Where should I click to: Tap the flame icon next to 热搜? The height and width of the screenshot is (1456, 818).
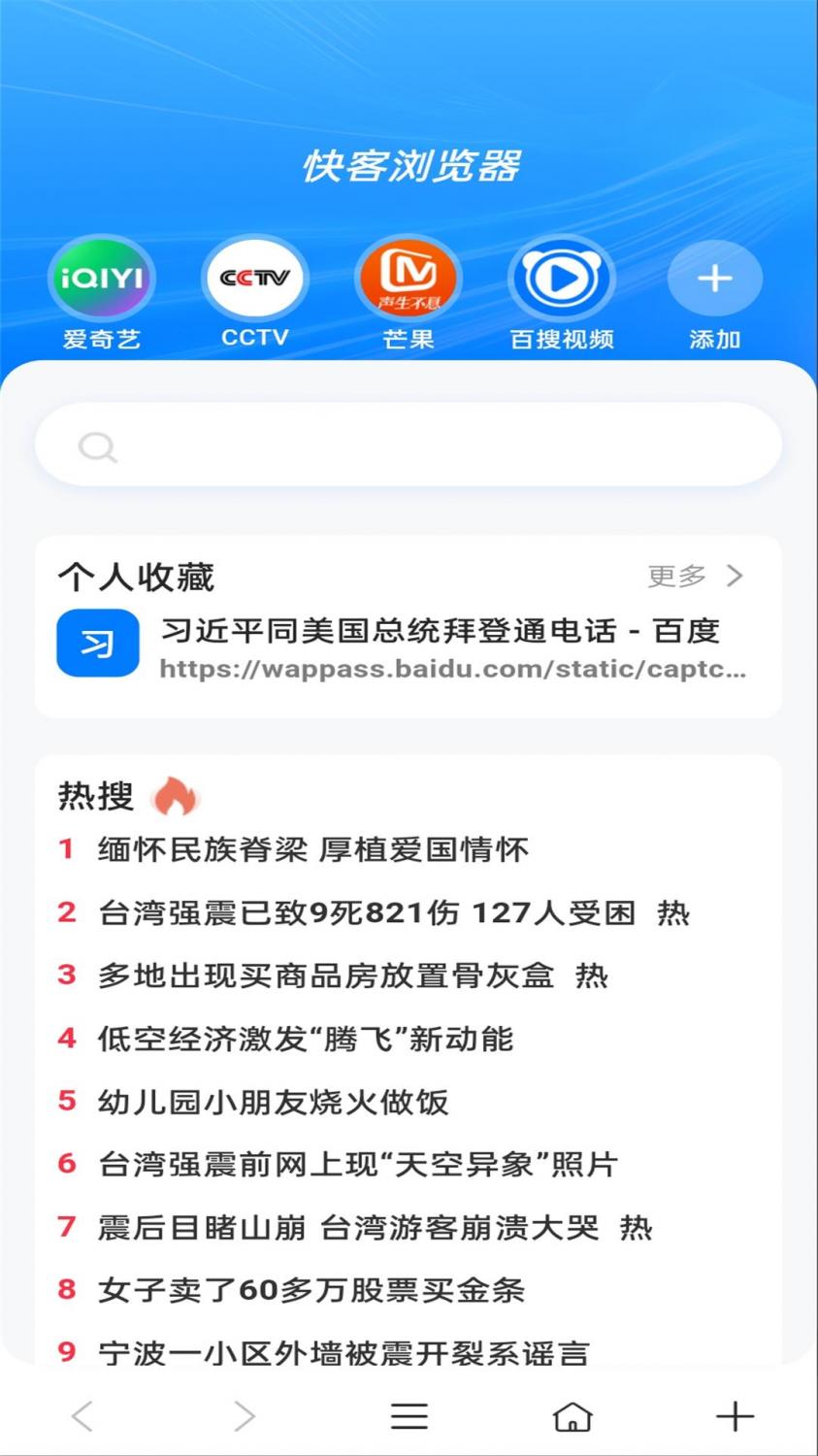click(x=177, y=796)
